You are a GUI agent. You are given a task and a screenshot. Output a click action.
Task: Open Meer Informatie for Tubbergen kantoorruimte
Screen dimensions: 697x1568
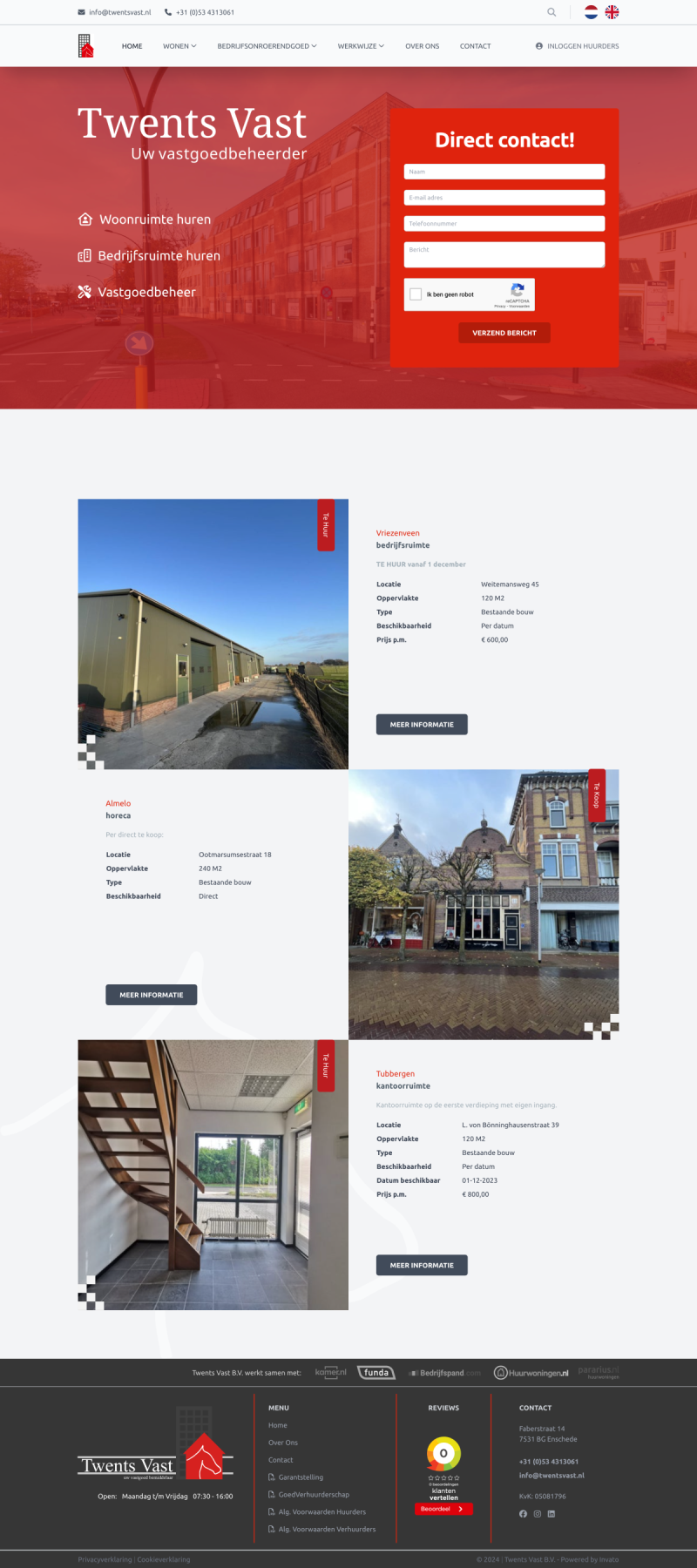click(x=422, y=1266)
